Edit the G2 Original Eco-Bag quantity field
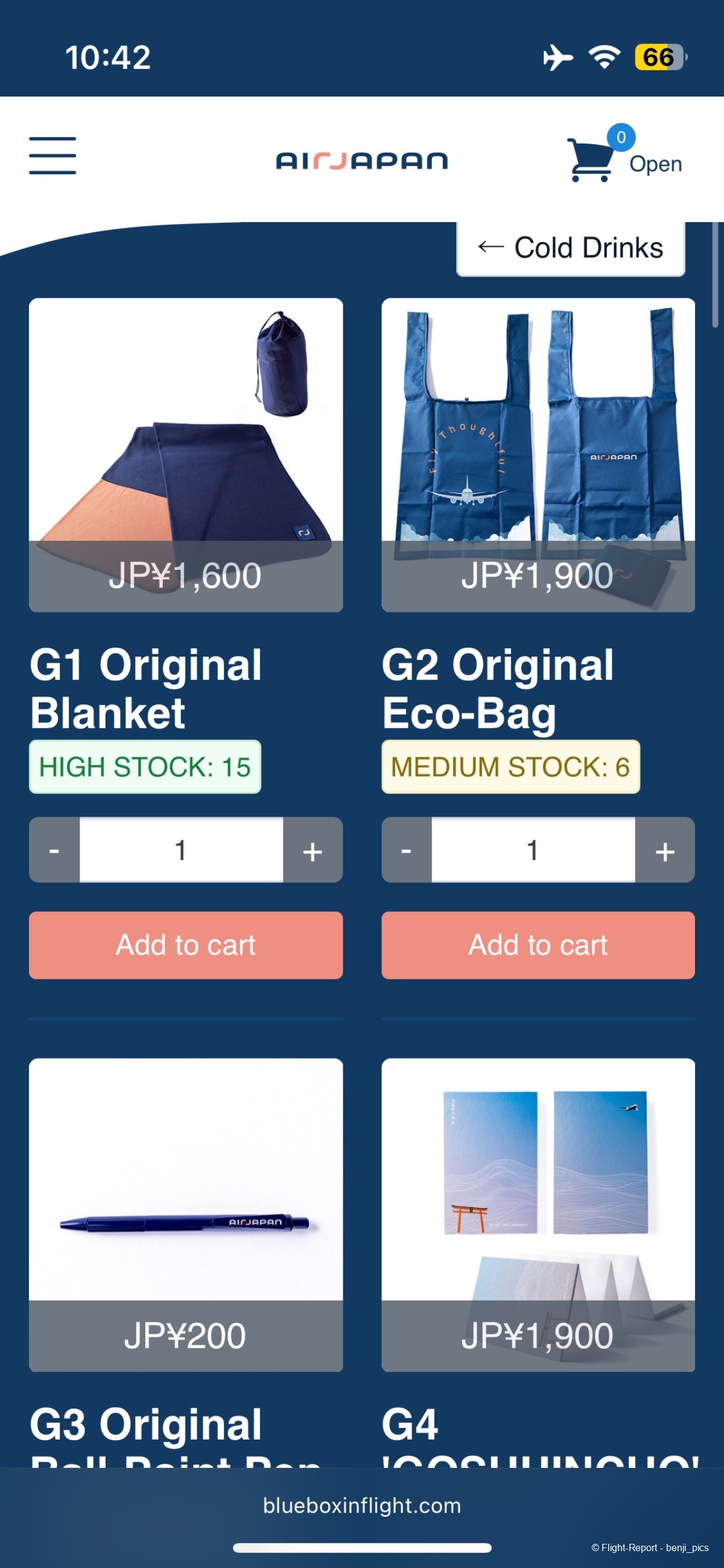 533,850
